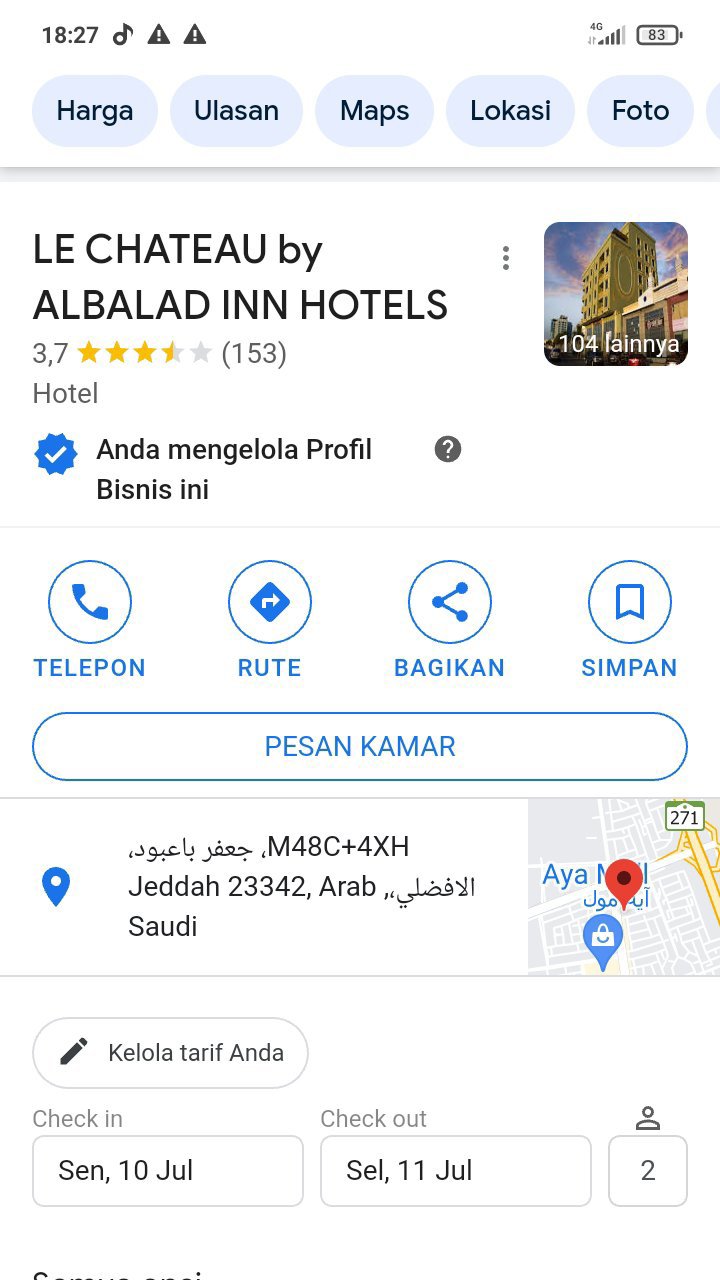The height and width of the screenshot is (1280, 720).
Task: Save the hotel with Simpan
Action: (629, 602)
